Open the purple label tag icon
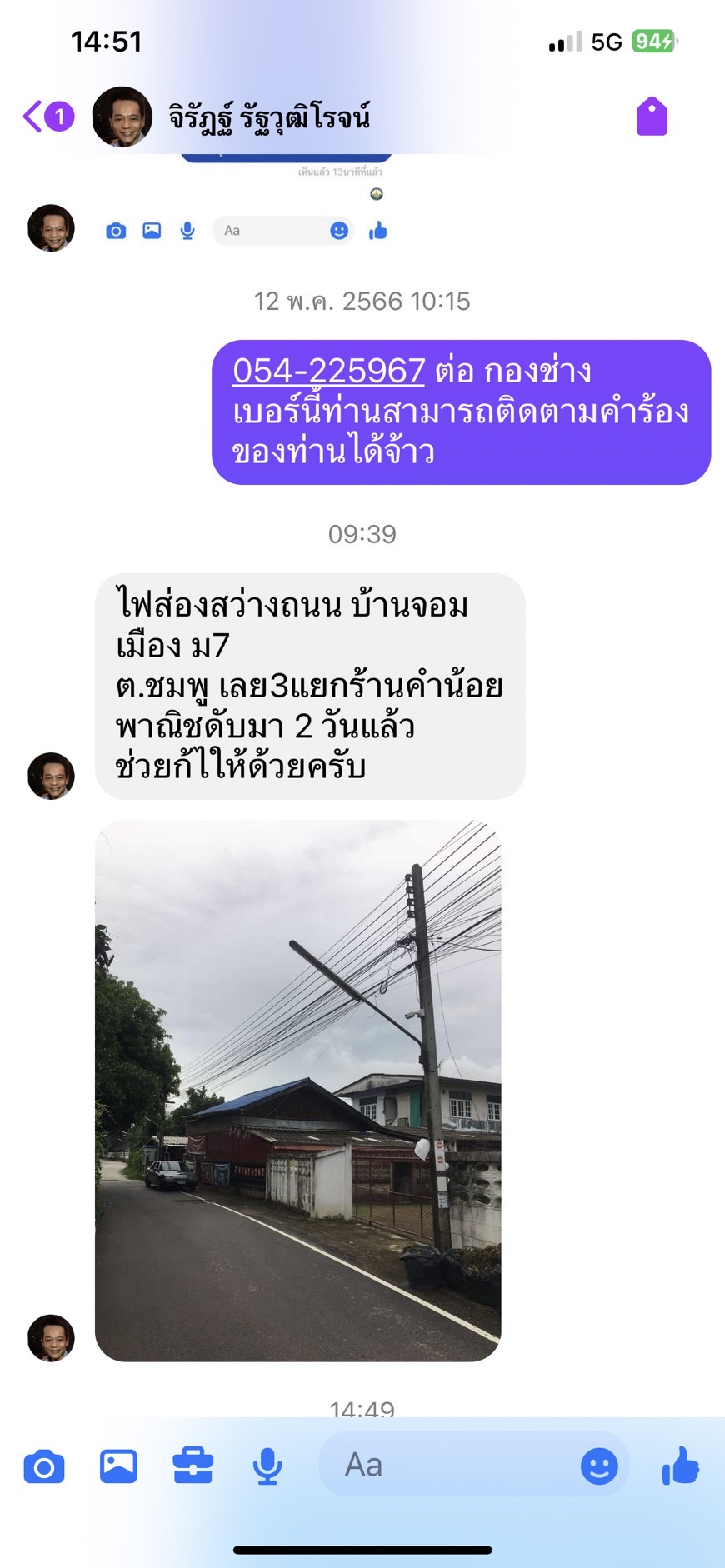 pyautogui.click(x=652, y=117)
